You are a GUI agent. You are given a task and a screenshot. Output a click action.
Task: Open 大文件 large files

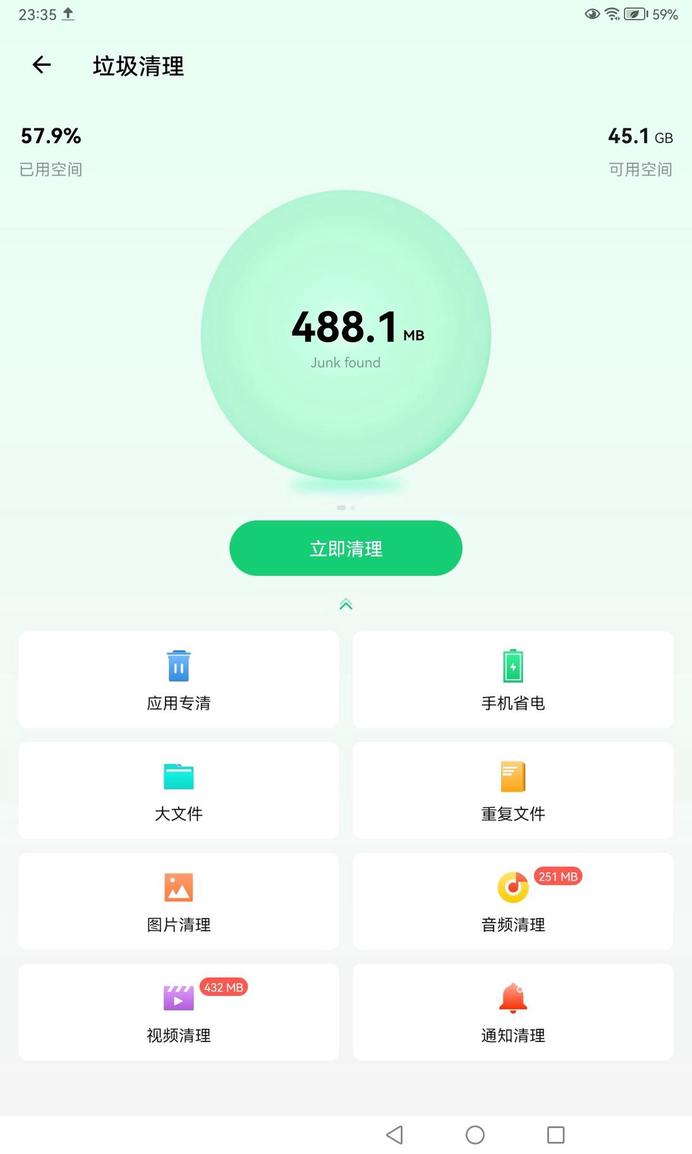point(178,790)
